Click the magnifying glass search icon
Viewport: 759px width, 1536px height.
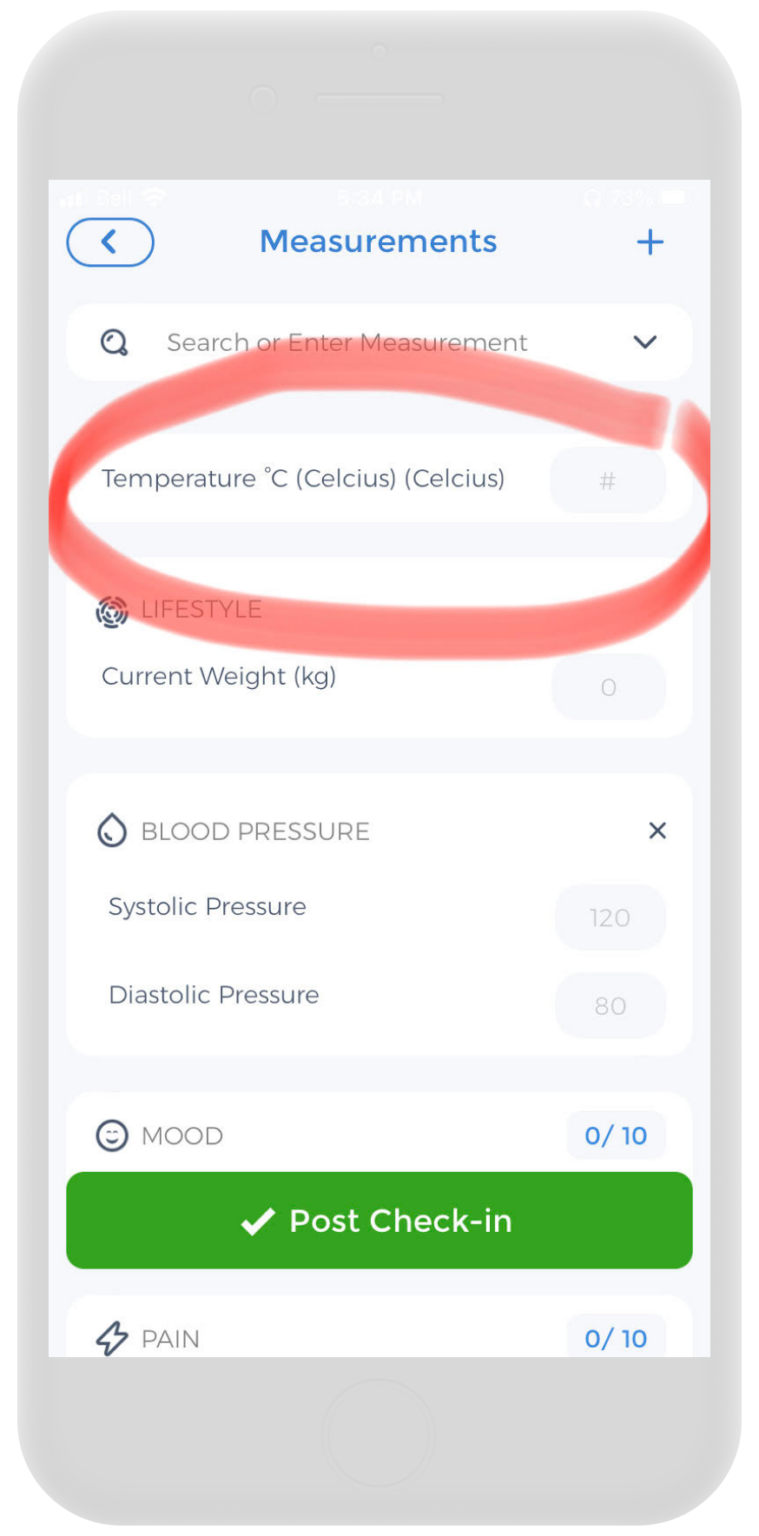(x=116, y=342)
